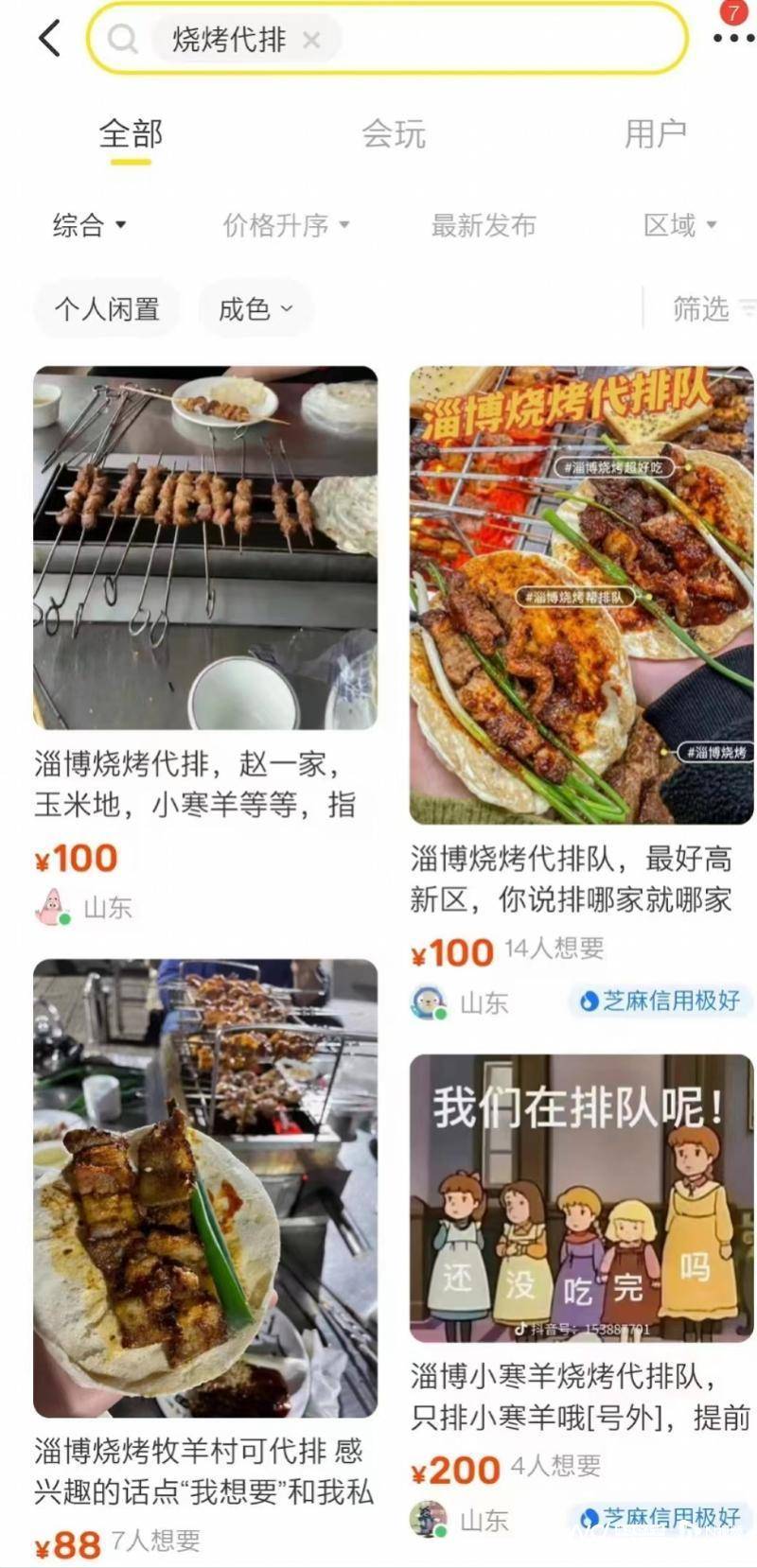This screenshot has width=757, height=1568.
Task: Expand the 综合 sort dropdown
Action: click(89, 225)
